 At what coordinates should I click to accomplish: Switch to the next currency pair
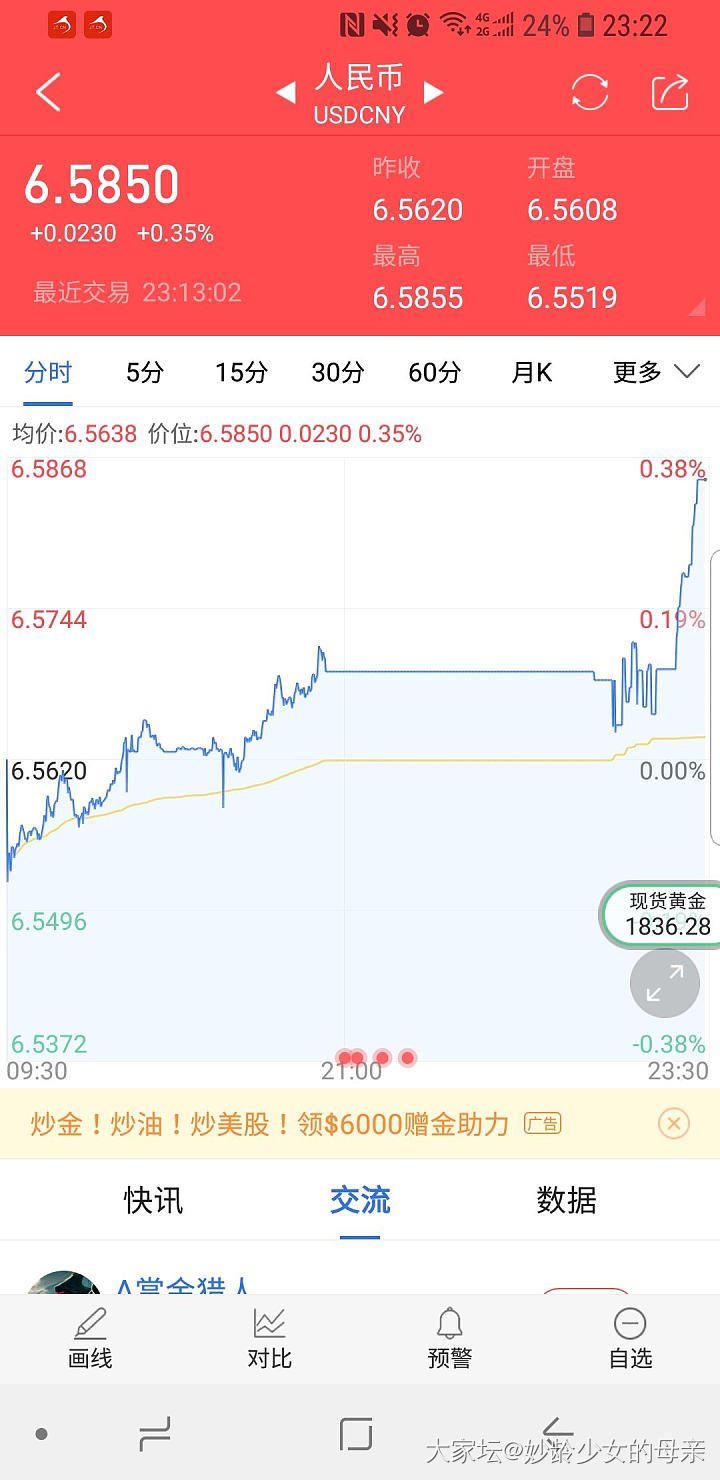(x=433, y=93)
